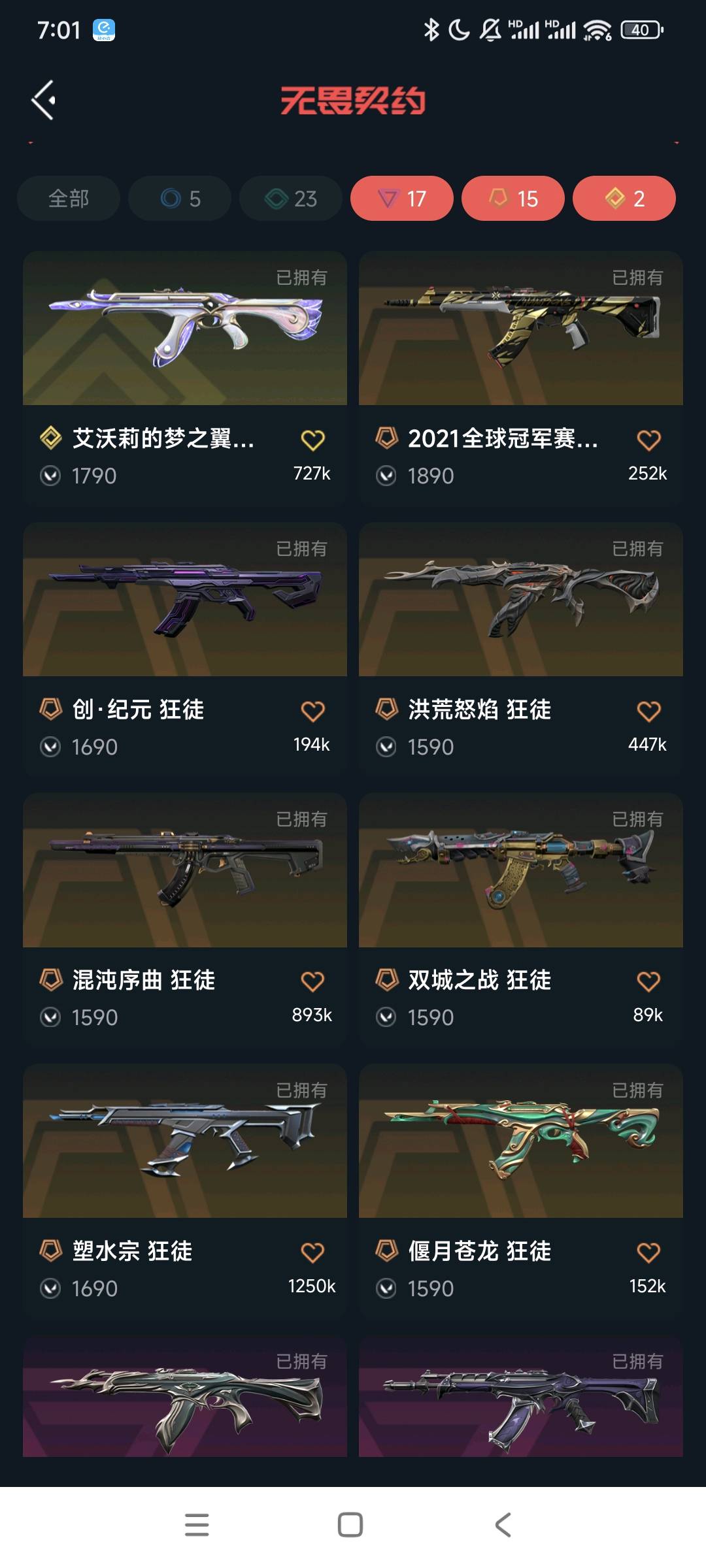The image size is (706, 1568).
Task: Go back with the top-left arrow
Action: point(44,101)
